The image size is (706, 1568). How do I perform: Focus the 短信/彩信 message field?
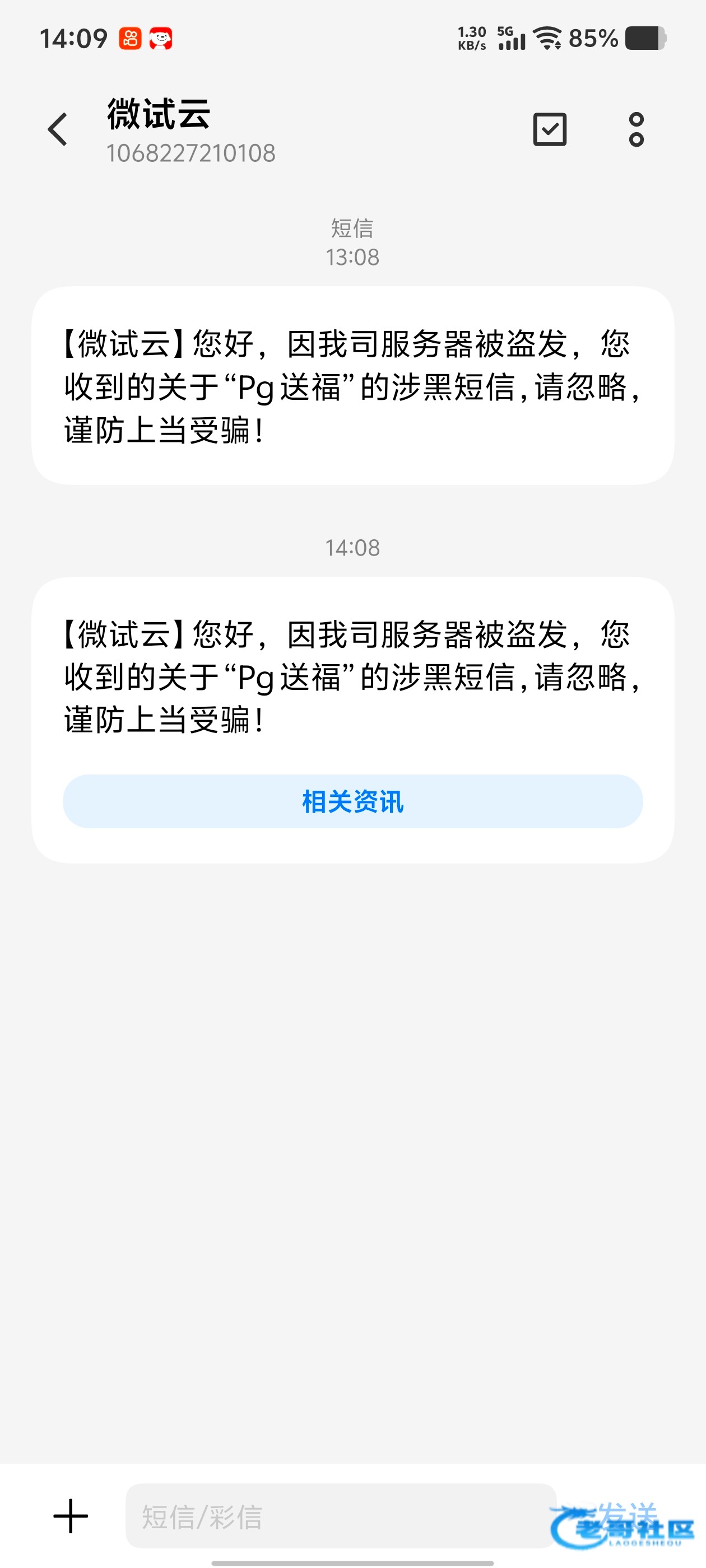click(x=341, y=1516)
